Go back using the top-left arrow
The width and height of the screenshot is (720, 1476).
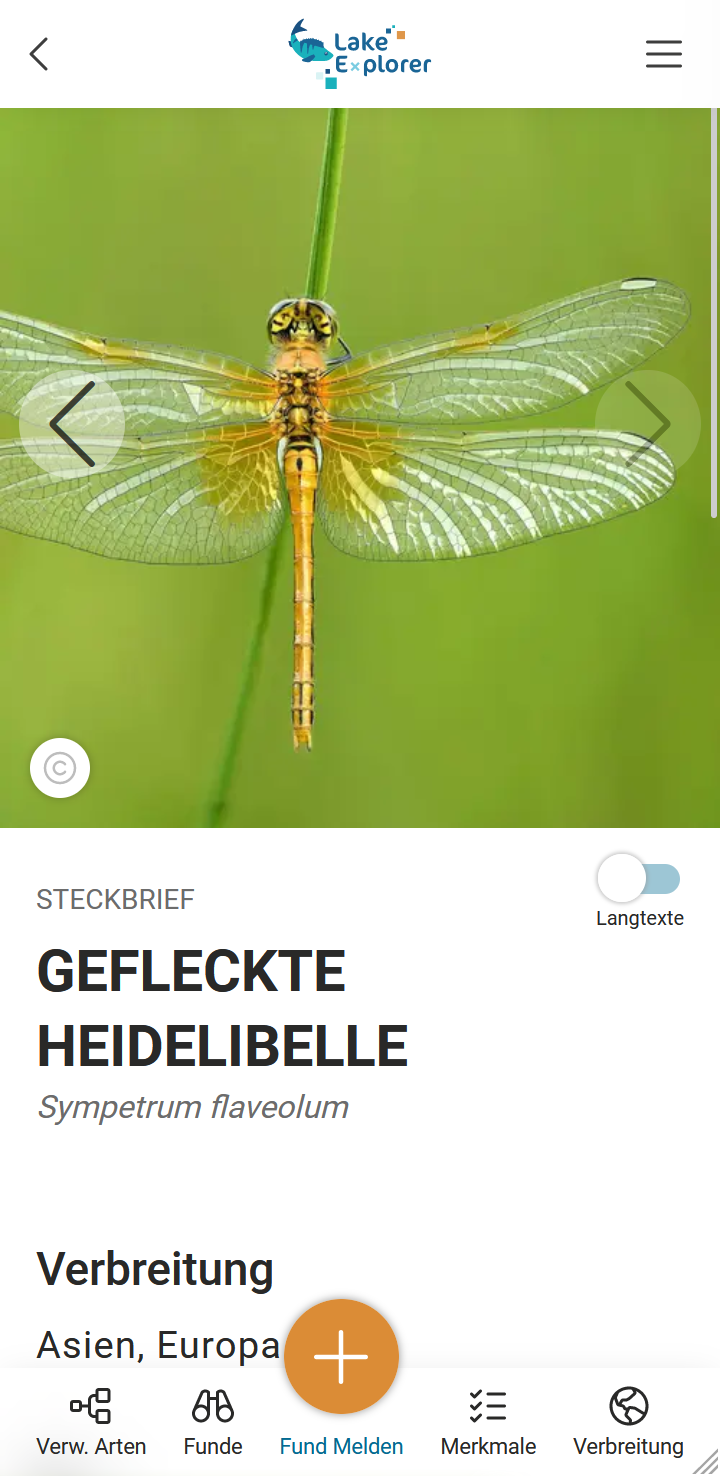coord(39,54)
